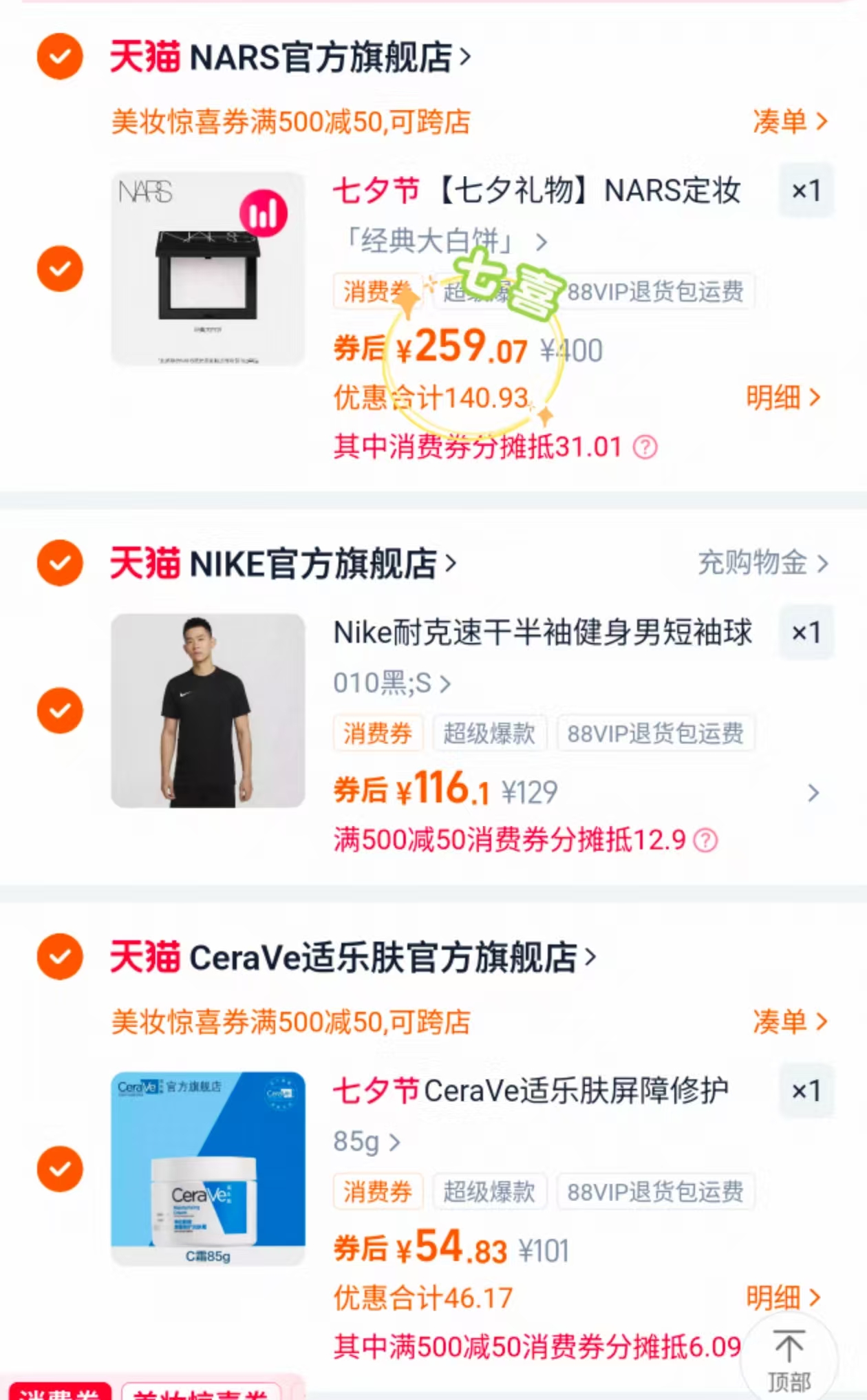Open the Tmall brand icon next to NARS store
This screenshot has width=867, height=1400.
[143, 59]
